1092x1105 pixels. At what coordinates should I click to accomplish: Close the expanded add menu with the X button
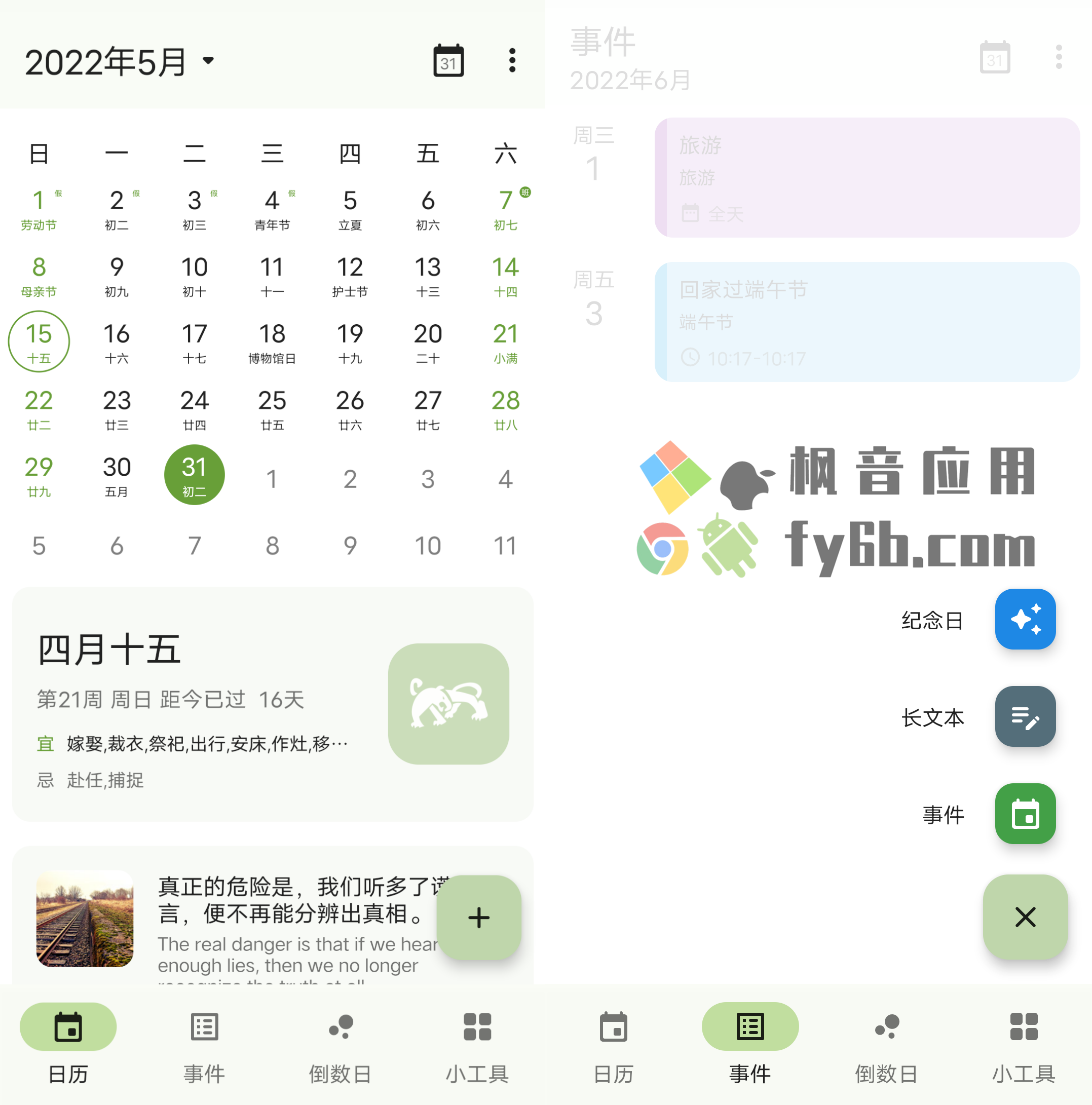[x=1025, y=917]
